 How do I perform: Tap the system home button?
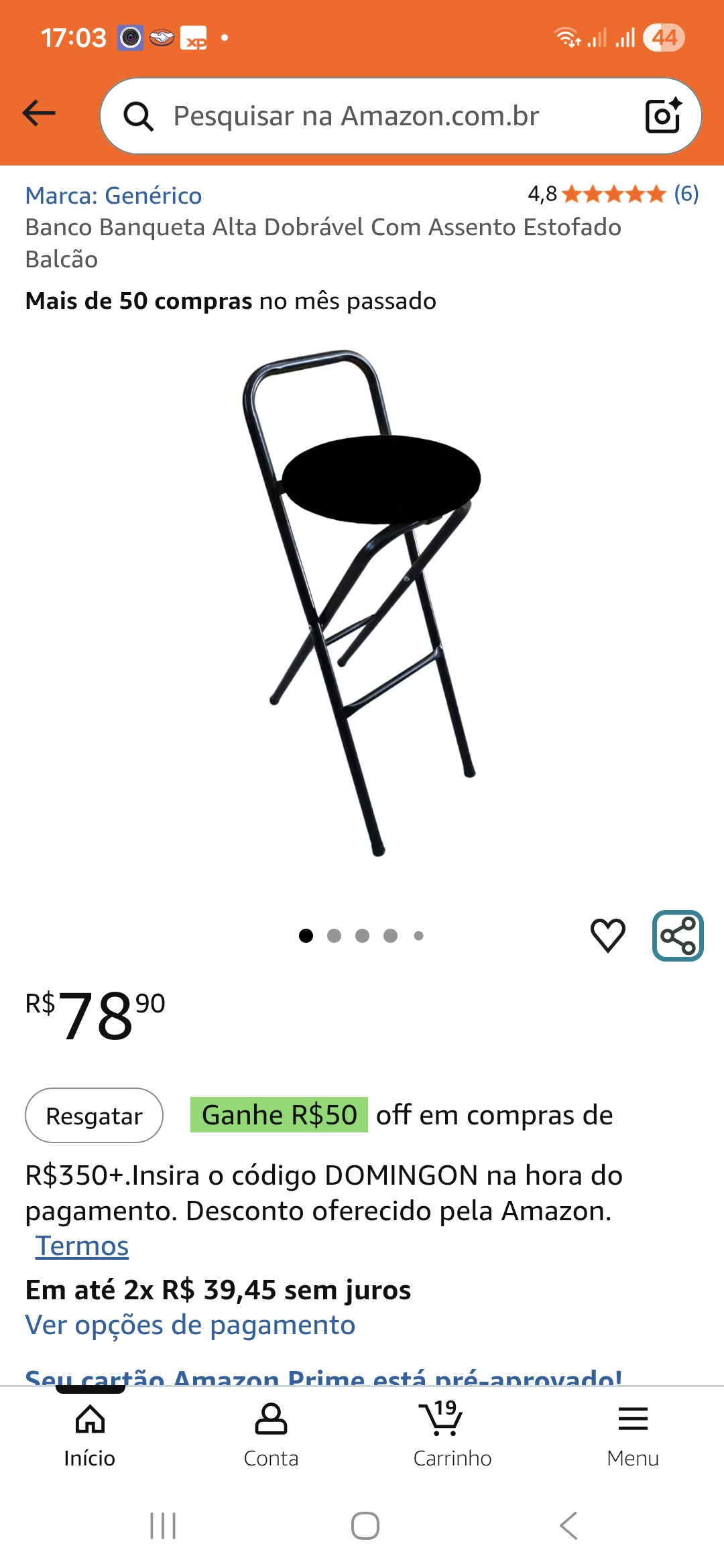pos(365,1526)
